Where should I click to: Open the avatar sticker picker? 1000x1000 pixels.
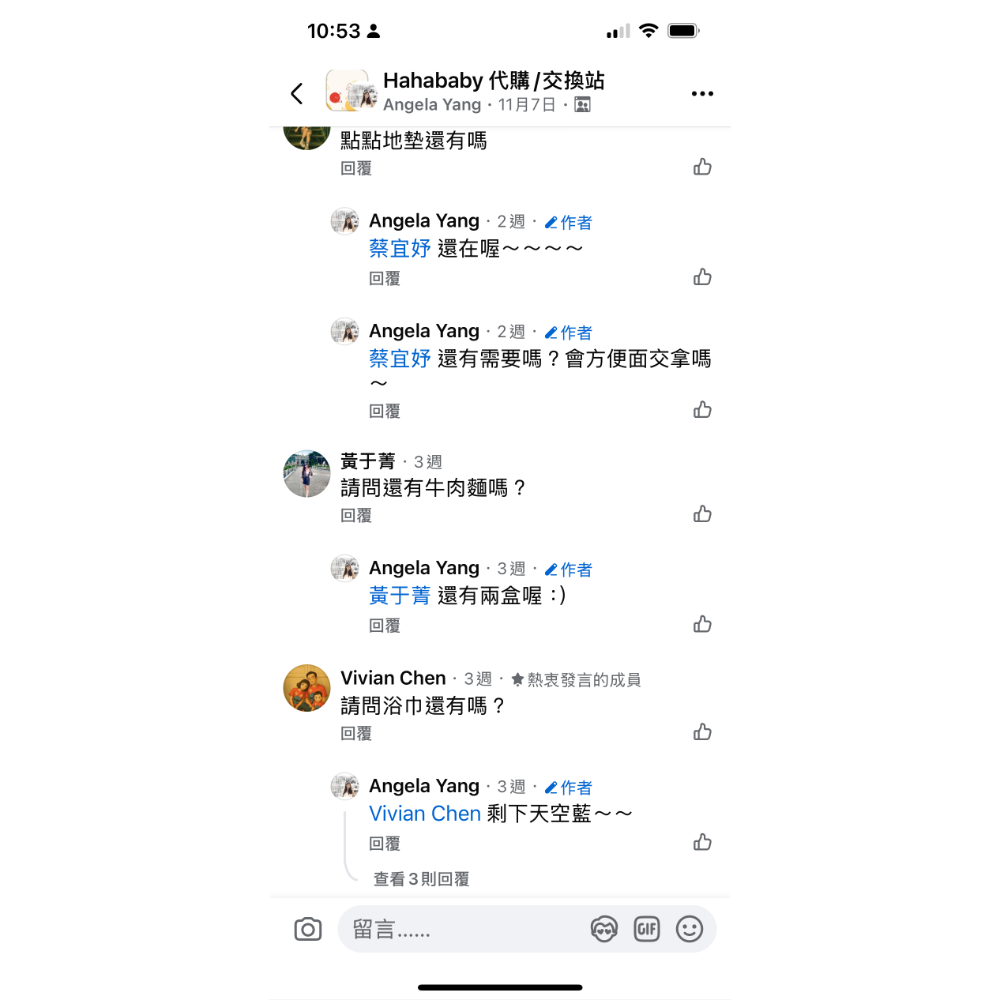tap(604, 929)
